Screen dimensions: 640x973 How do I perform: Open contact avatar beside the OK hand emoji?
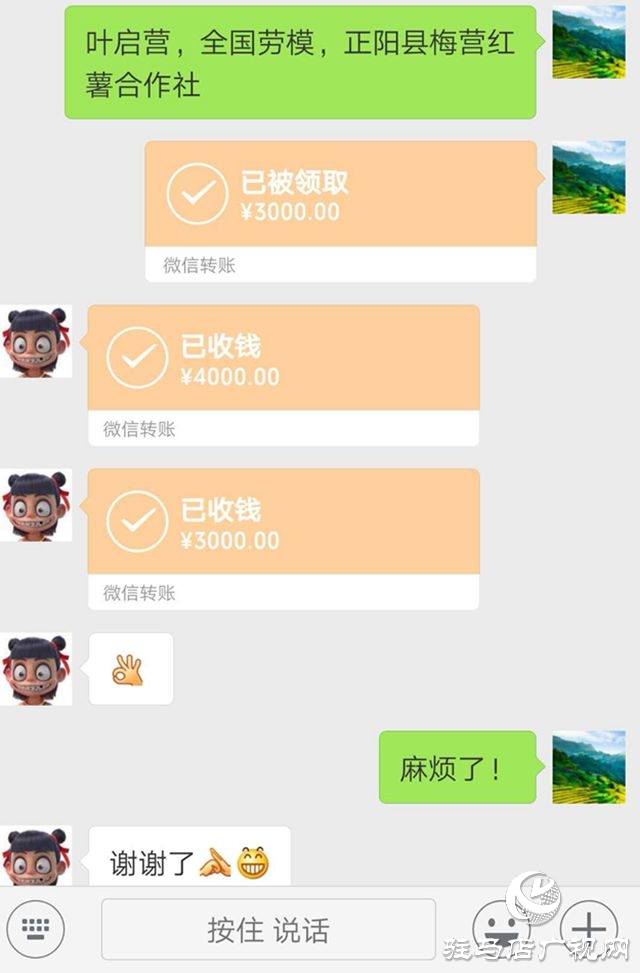point(36,669)
